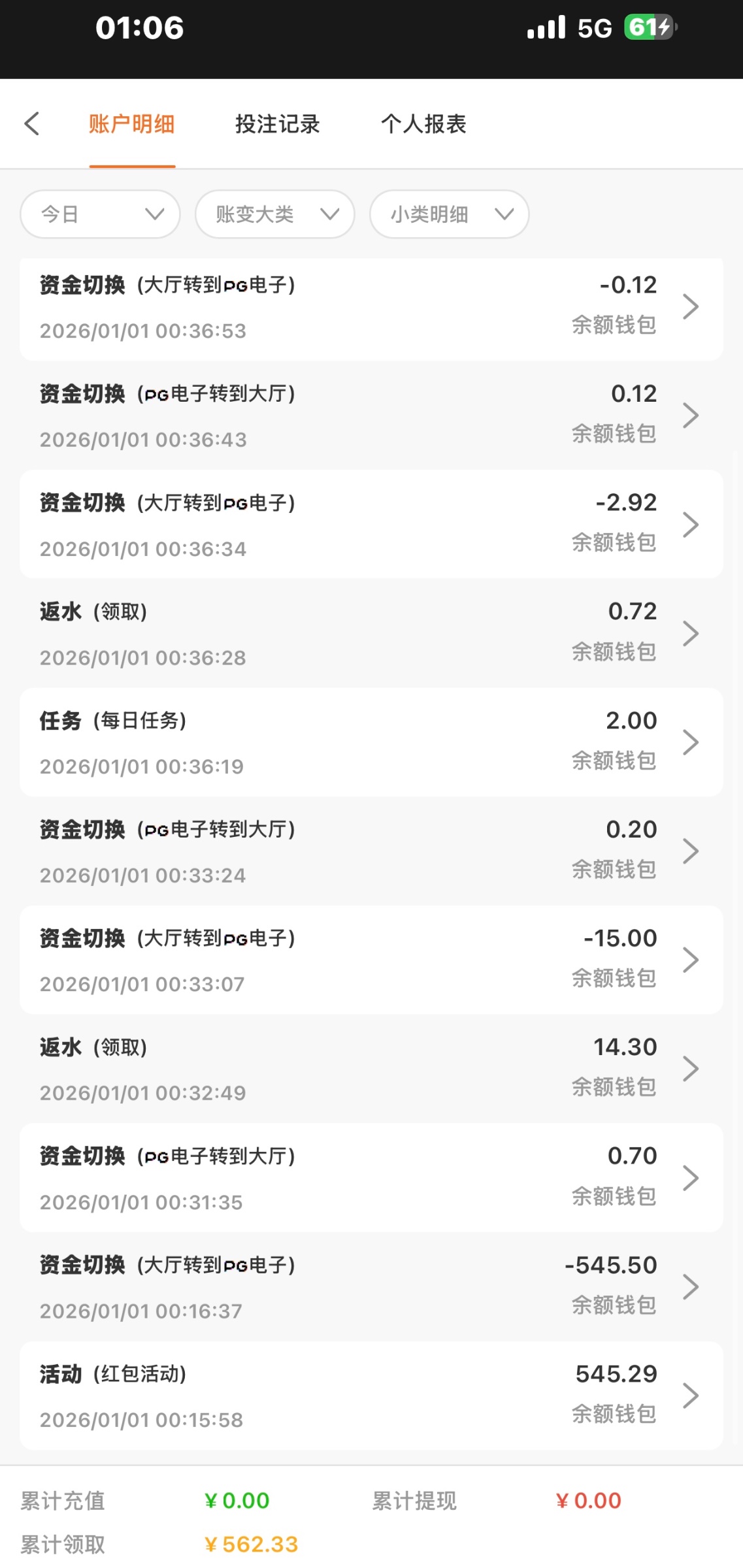Screen dimensions: 743x1568
Task: Open the 账变大类 filter dropdown
Action: 274,214
